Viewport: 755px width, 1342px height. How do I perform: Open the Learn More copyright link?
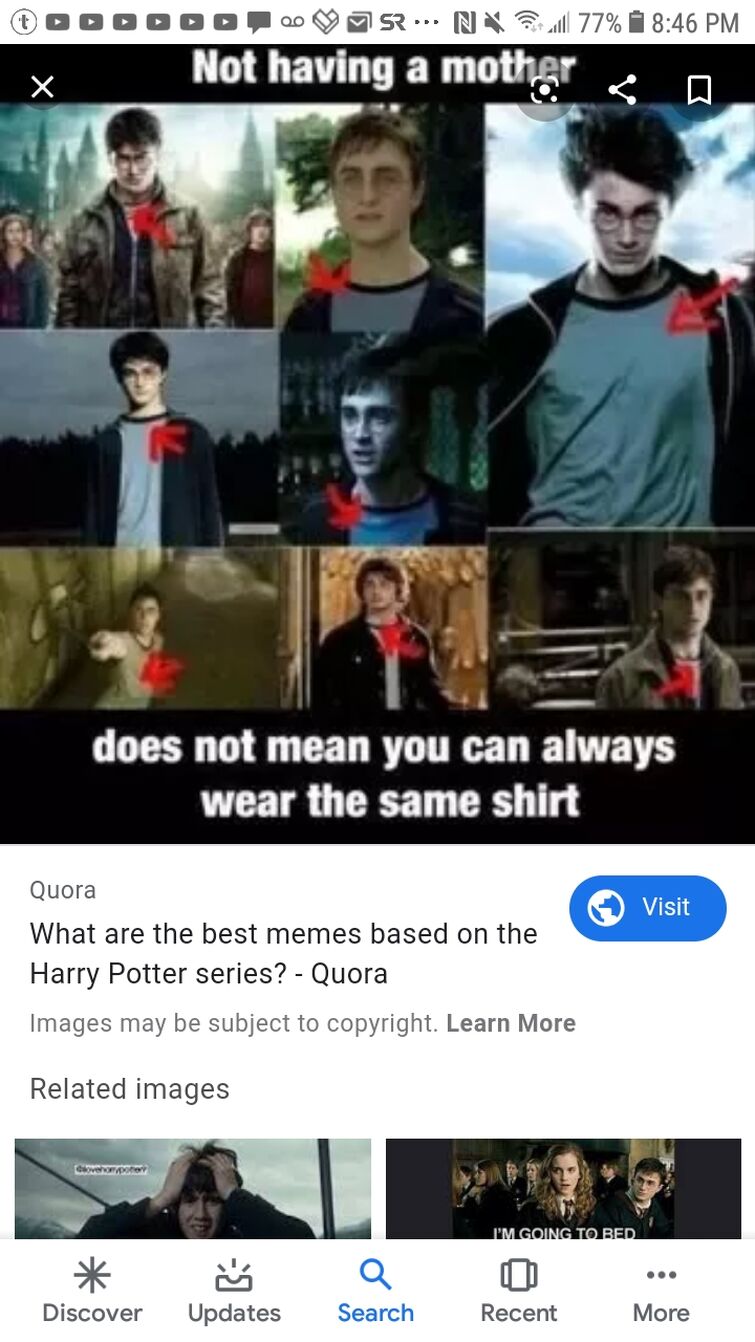[x=510, y=1023]
